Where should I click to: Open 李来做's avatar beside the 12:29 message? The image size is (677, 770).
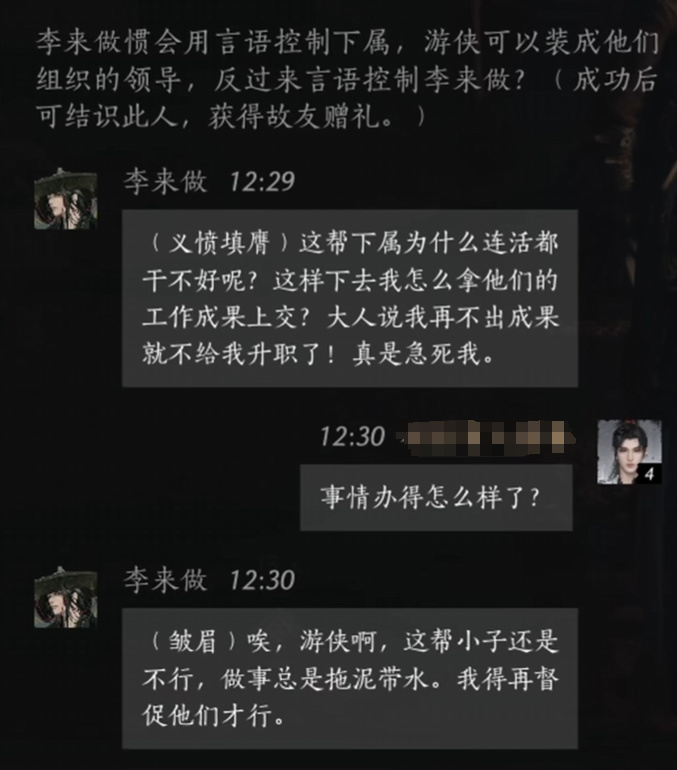coord(65,199)
